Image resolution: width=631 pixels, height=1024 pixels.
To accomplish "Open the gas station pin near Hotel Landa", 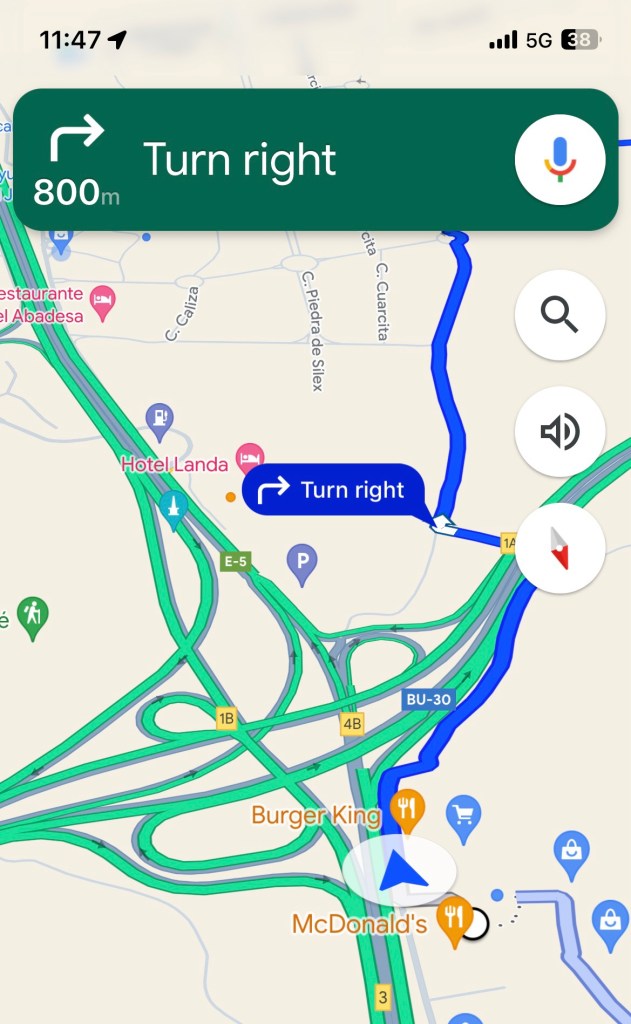I will point(159,418).
